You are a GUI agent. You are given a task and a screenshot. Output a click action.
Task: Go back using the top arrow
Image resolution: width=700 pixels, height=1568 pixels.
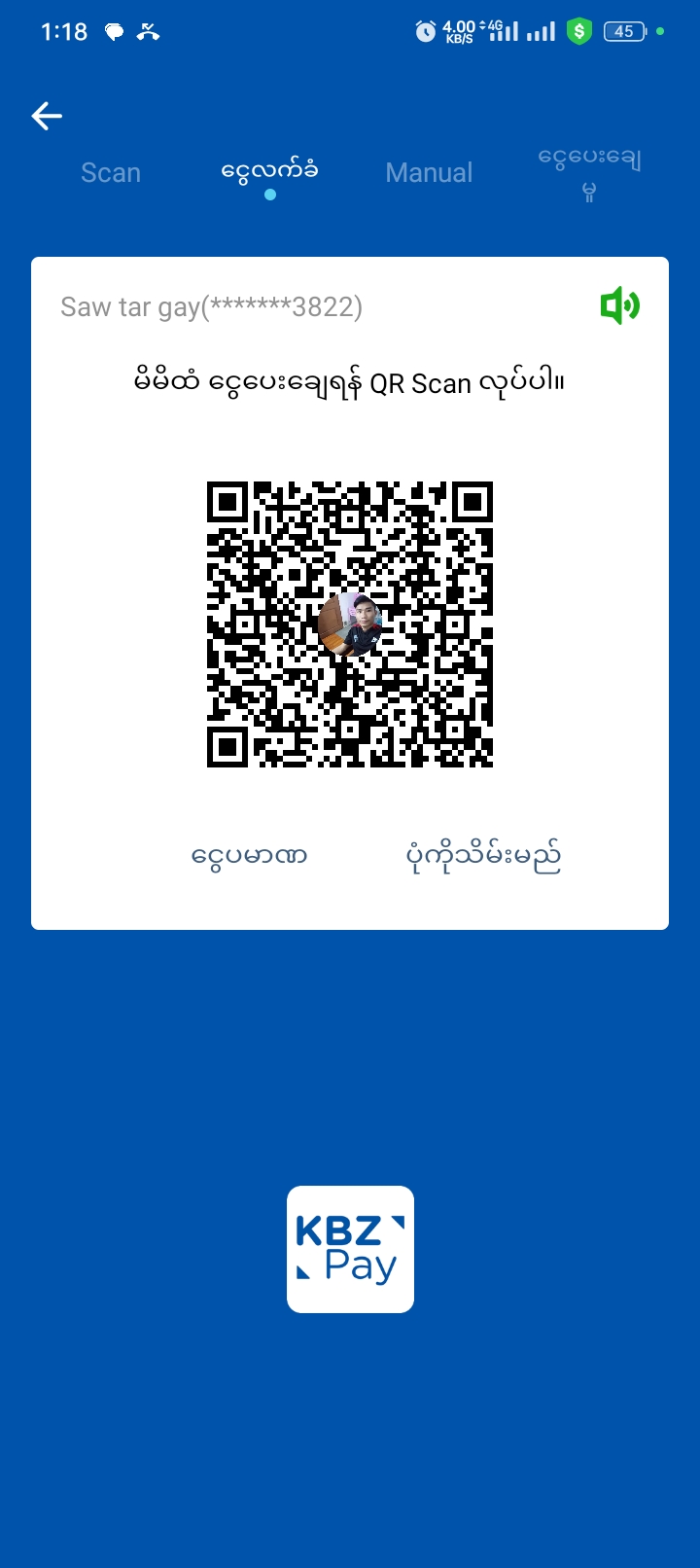coord(47,117)
